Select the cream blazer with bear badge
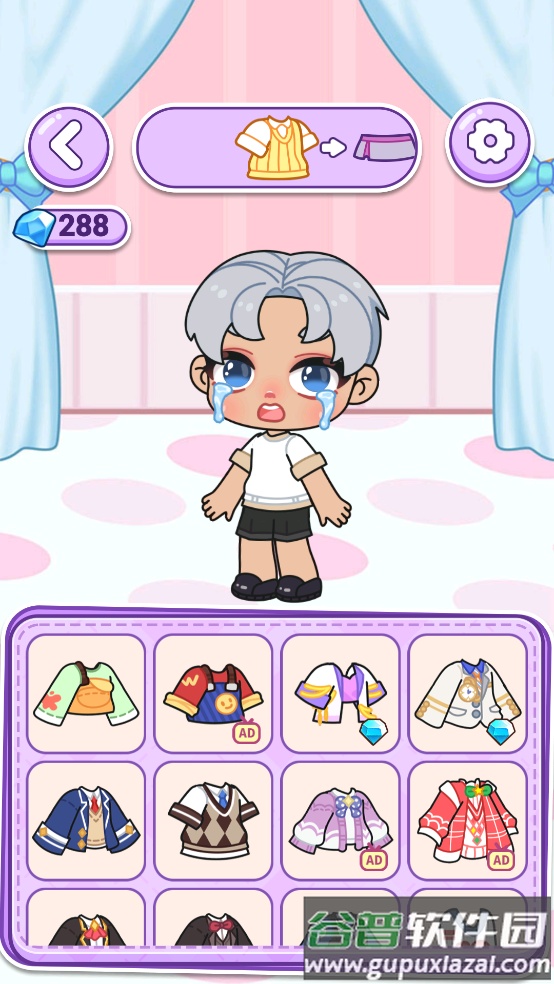This screenshot has width=554, height=984. [x=467, y=693]
